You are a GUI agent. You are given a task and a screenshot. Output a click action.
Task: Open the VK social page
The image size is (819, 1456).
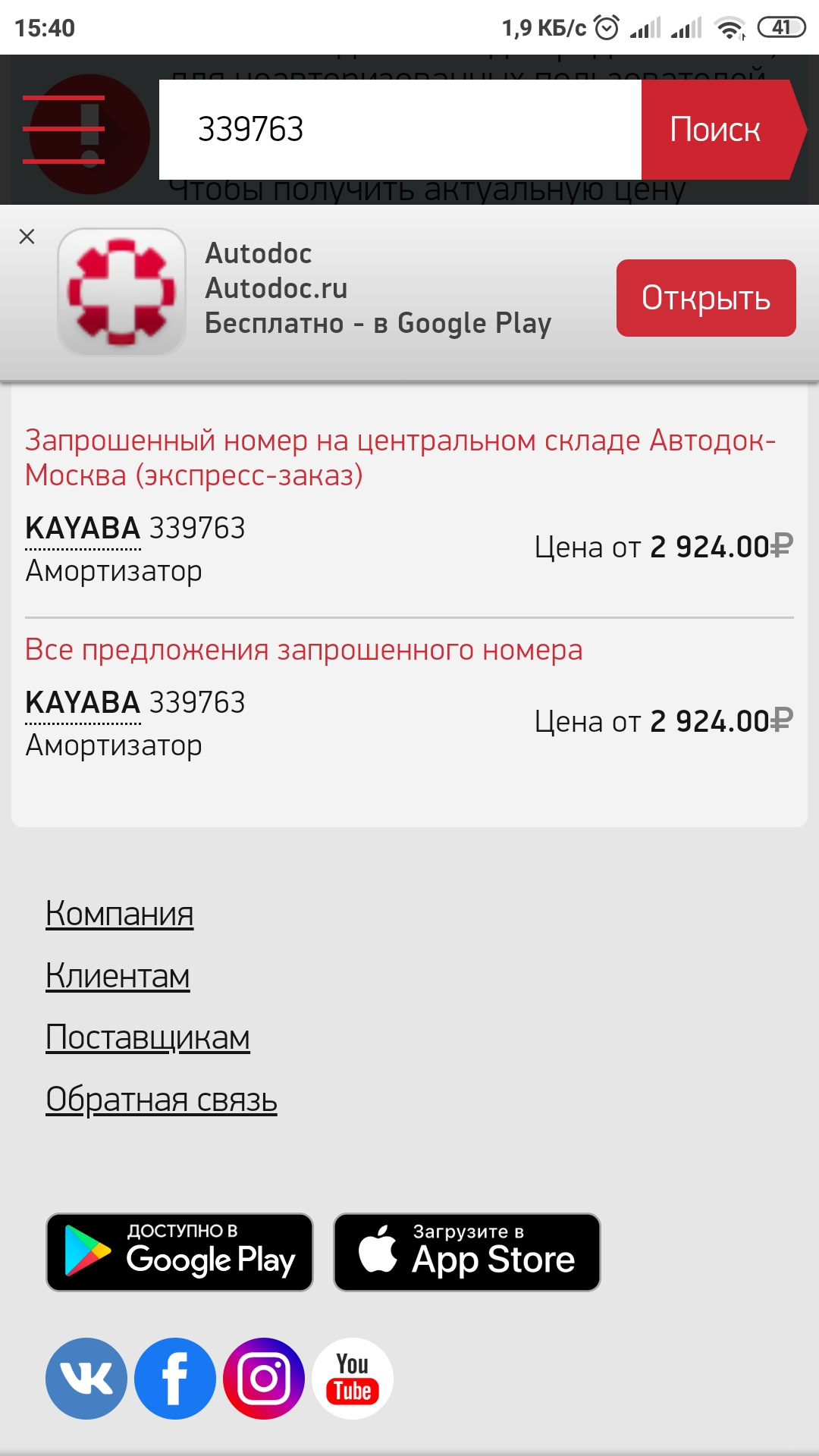click(86, 1378)
